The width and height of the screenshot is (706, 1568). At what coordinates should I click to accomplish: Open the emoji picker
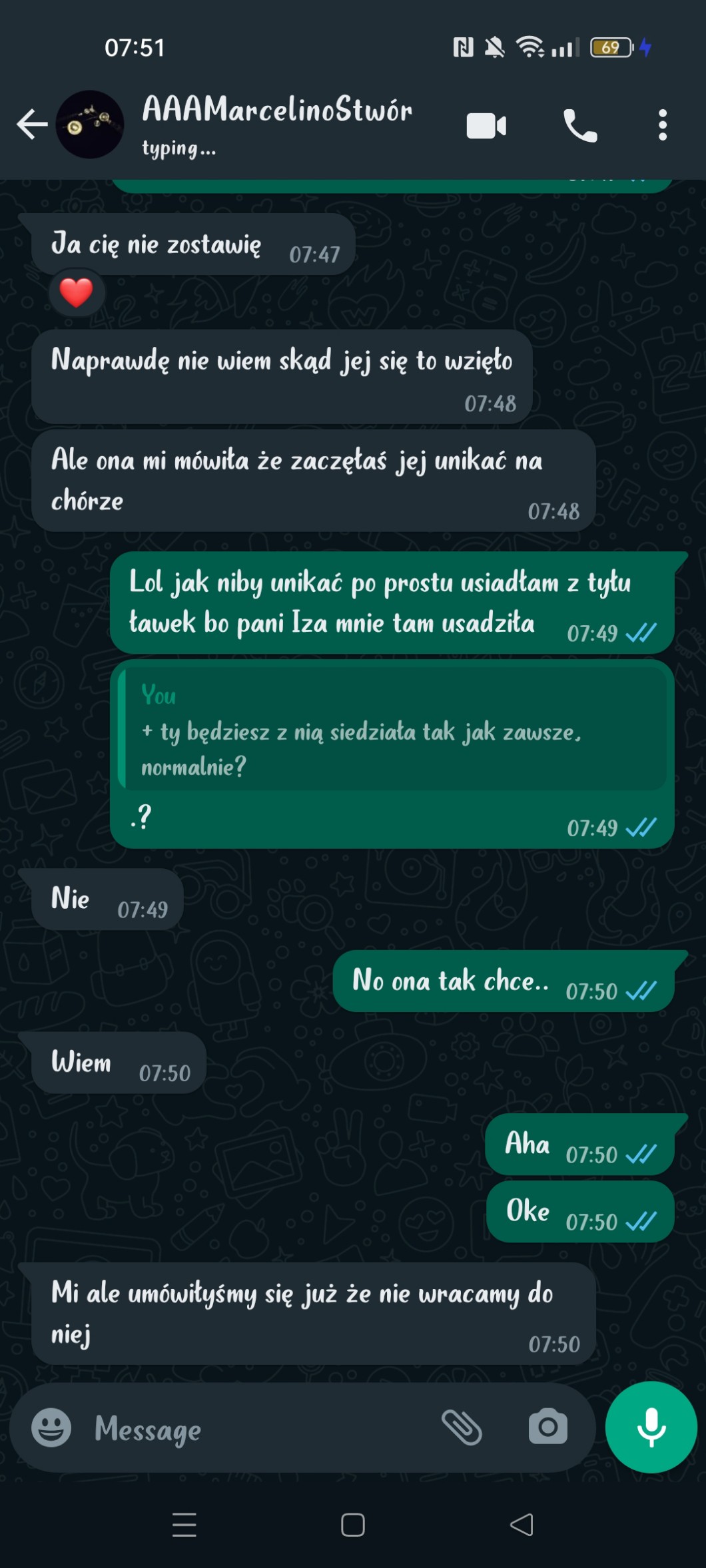tap(51, 1428)
